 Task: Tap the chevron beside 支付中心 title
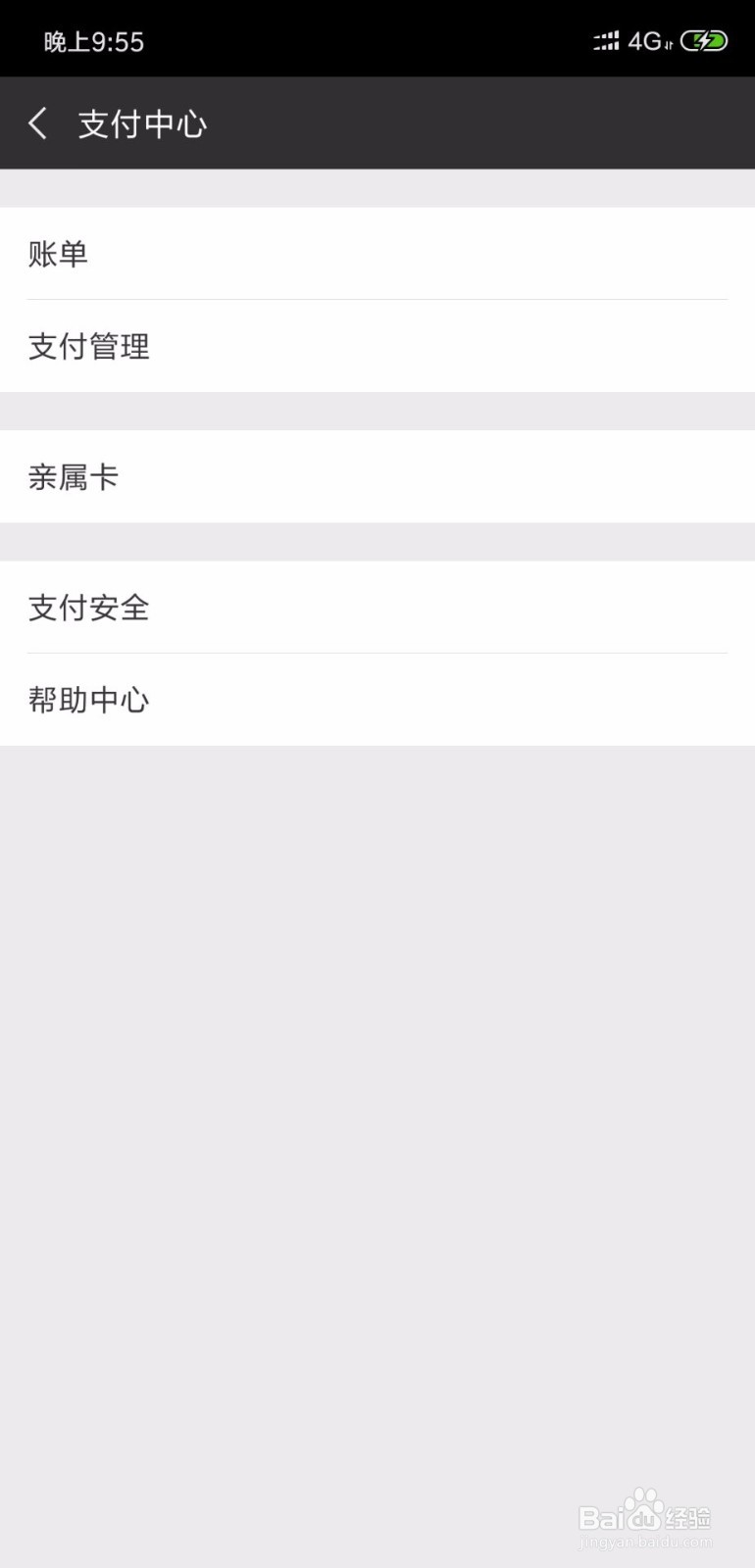tap(37, 122)
